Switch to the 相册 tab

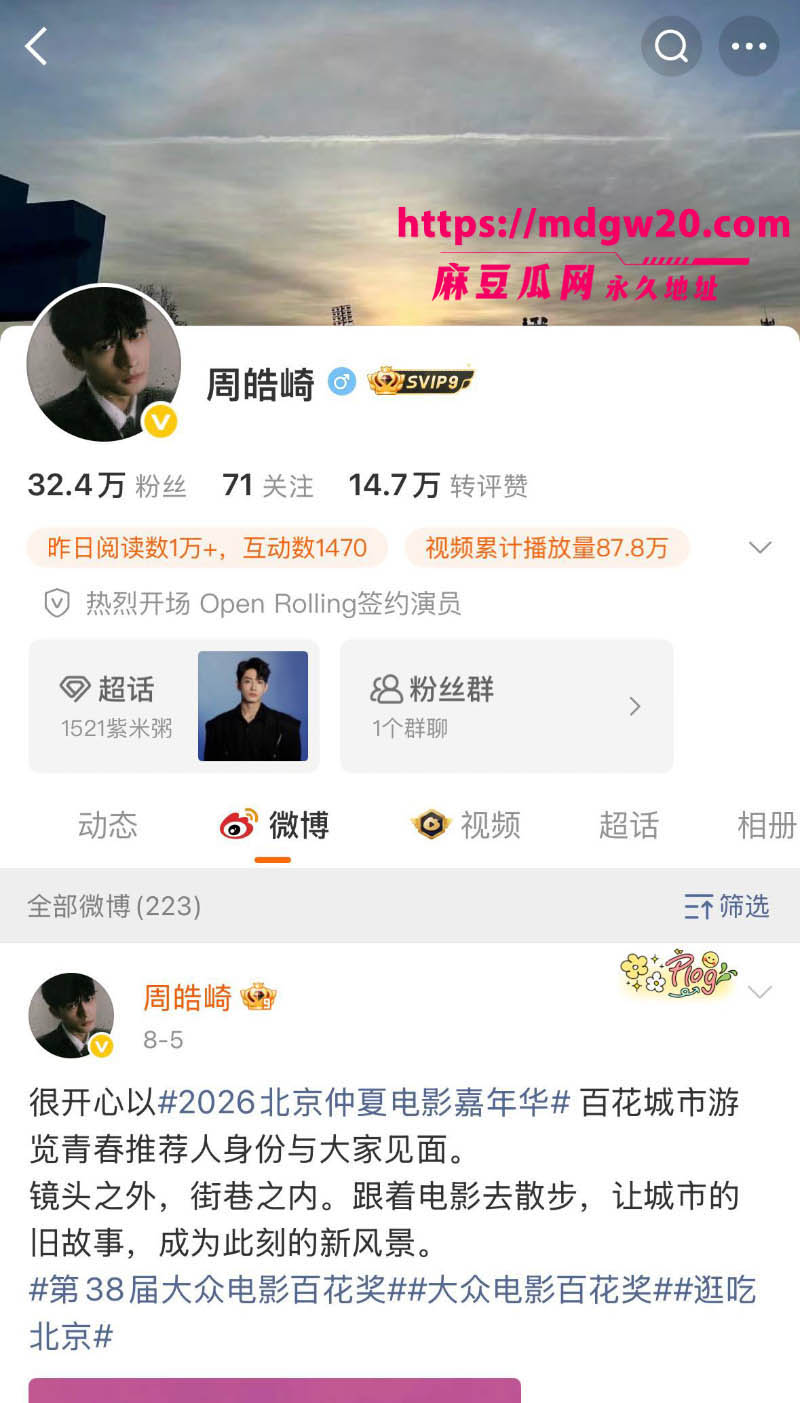tap(767, 825)
